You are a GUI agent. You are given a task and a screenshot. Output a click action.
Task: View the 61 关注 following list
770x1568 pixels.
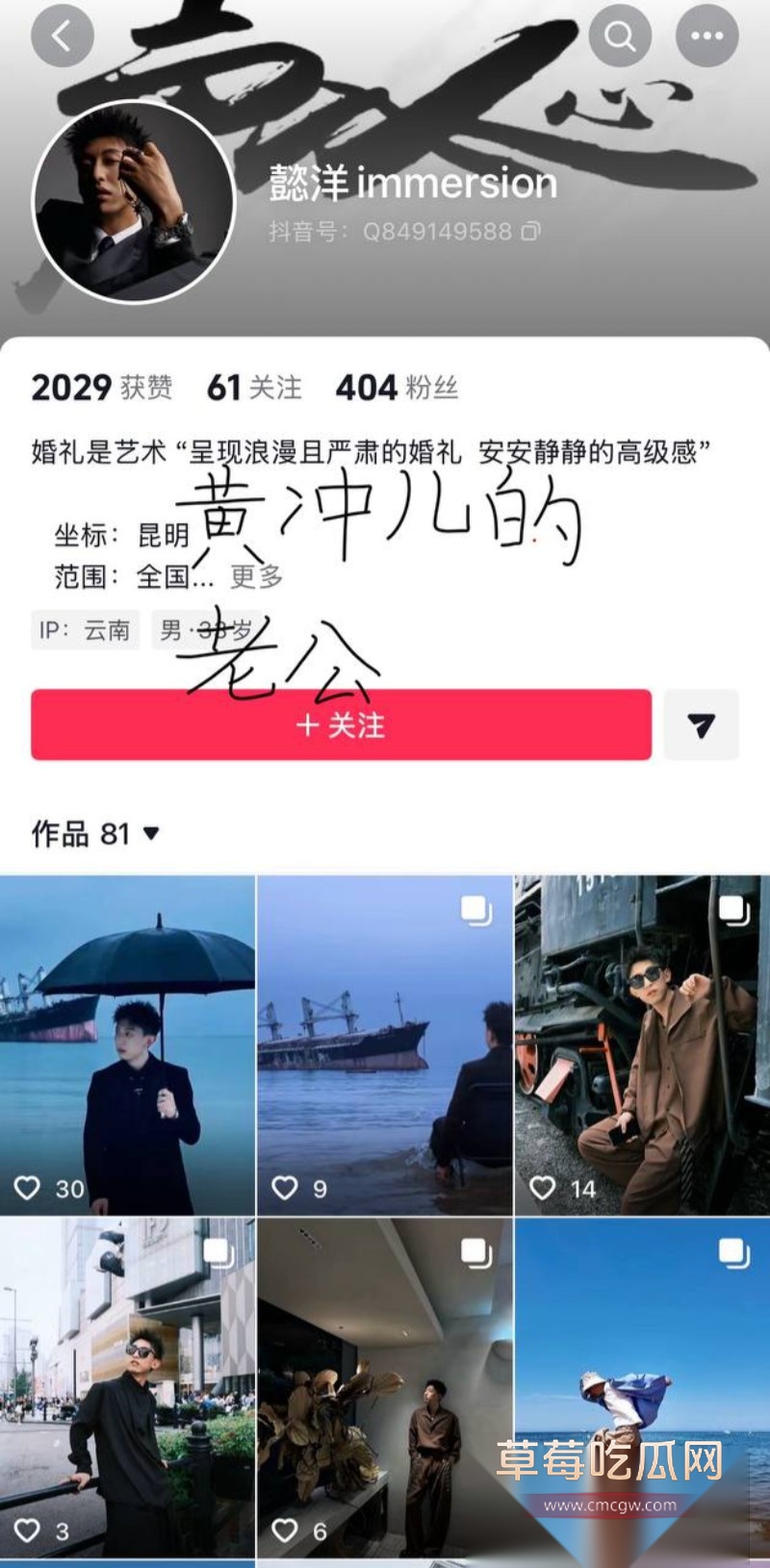tap(254, 388)
